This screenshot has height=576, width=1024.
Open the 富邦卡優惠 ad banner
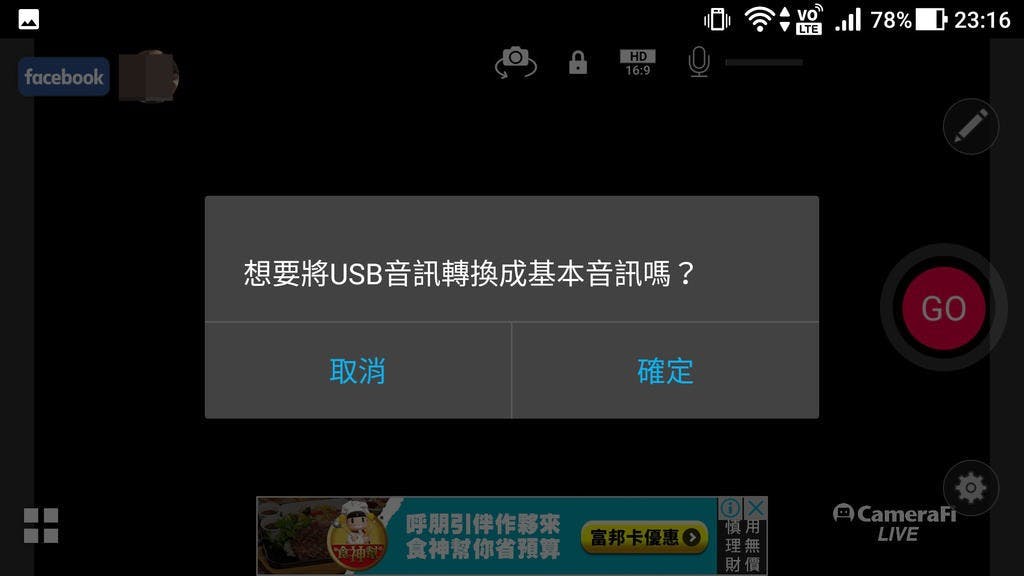click(x=644, y=539)
